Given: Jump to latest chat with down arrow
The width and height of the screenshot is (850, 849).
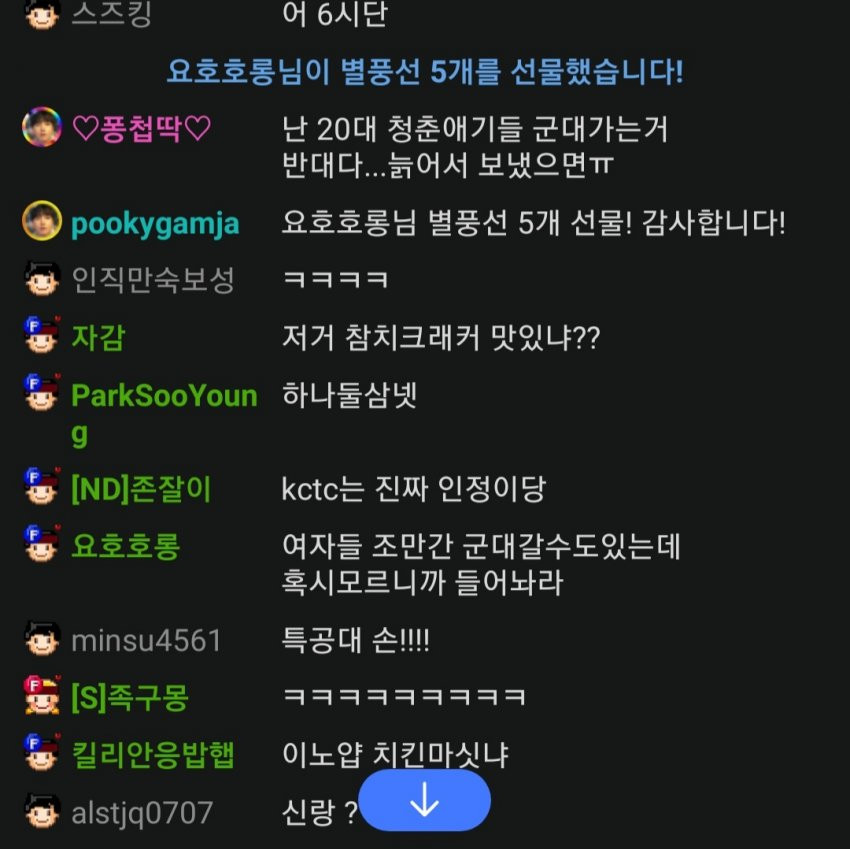Looking at the screenshot, I should tap(424, 800).
